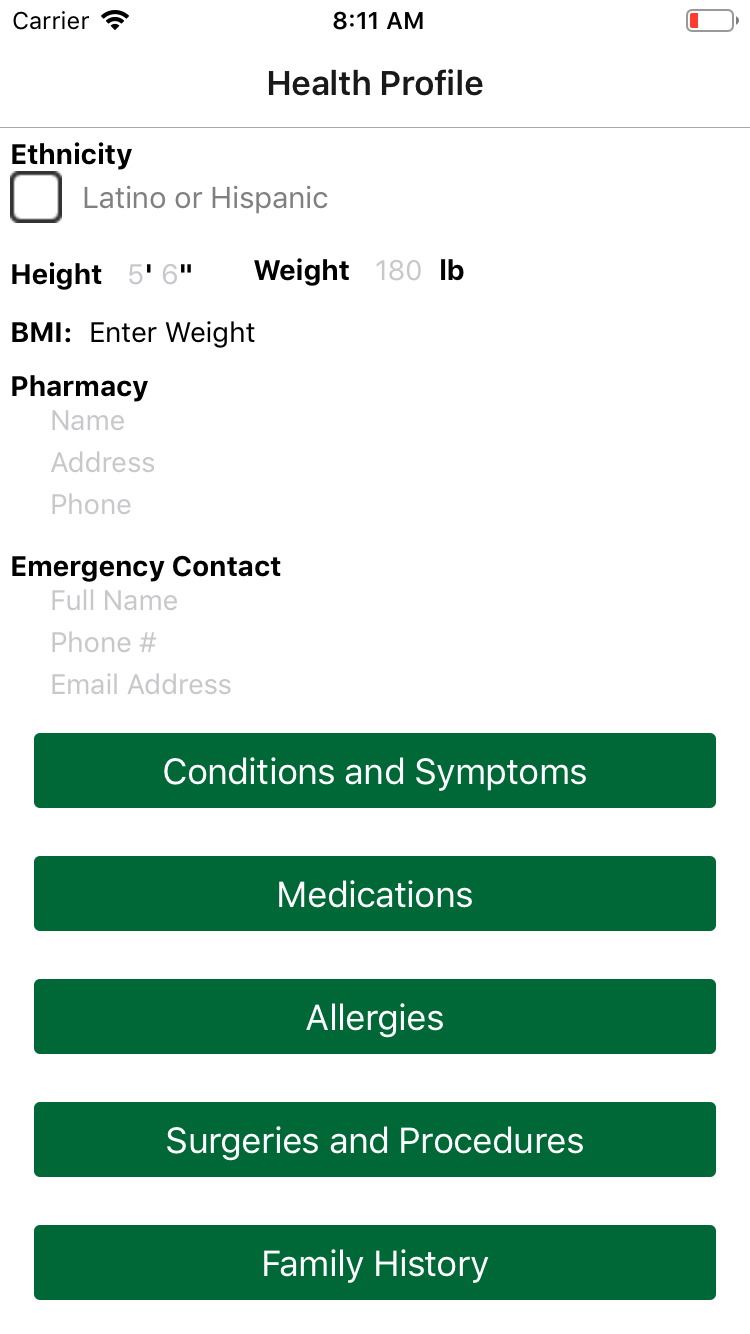
Task: Enter weight in the pounds field
Action: pos(398,271)
